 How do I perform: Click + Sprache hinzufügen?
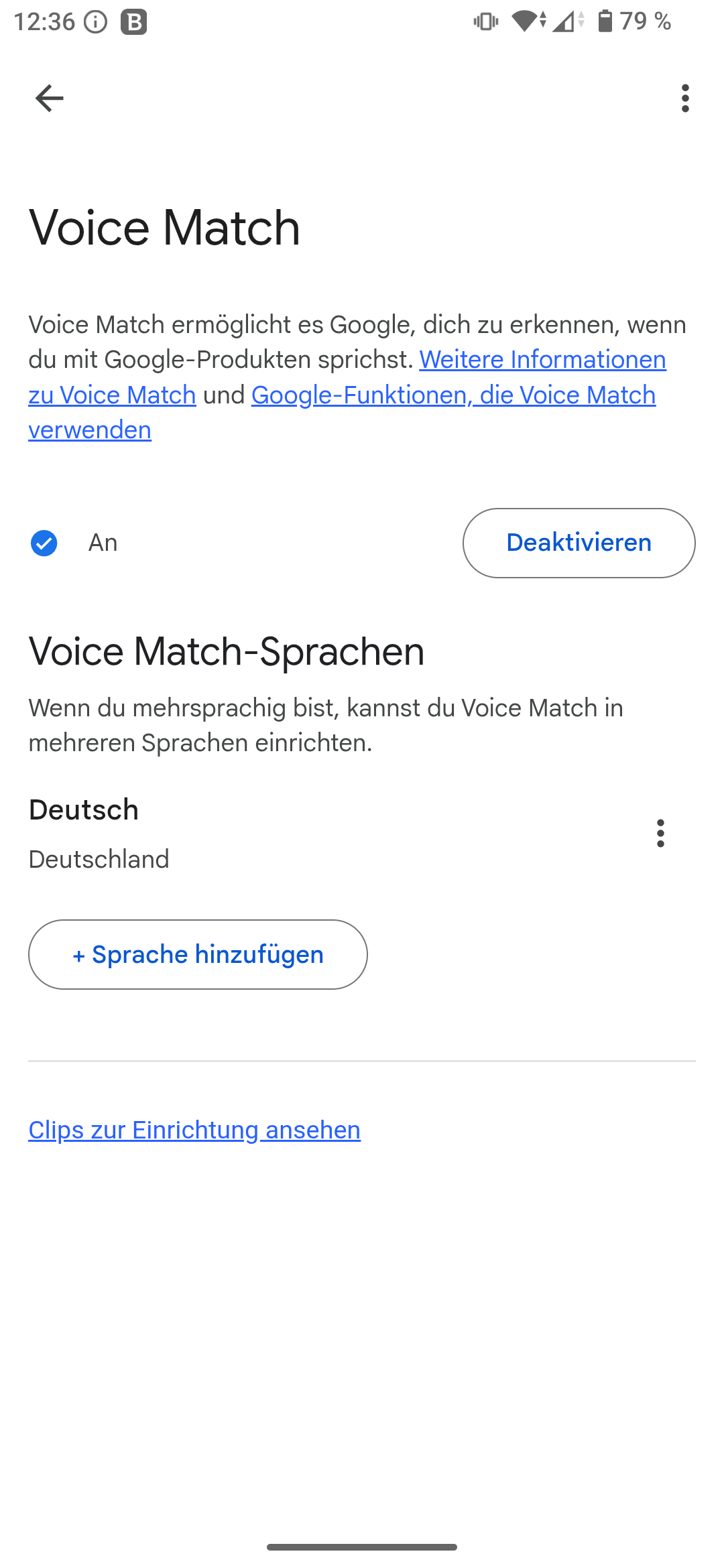(197, 954)
